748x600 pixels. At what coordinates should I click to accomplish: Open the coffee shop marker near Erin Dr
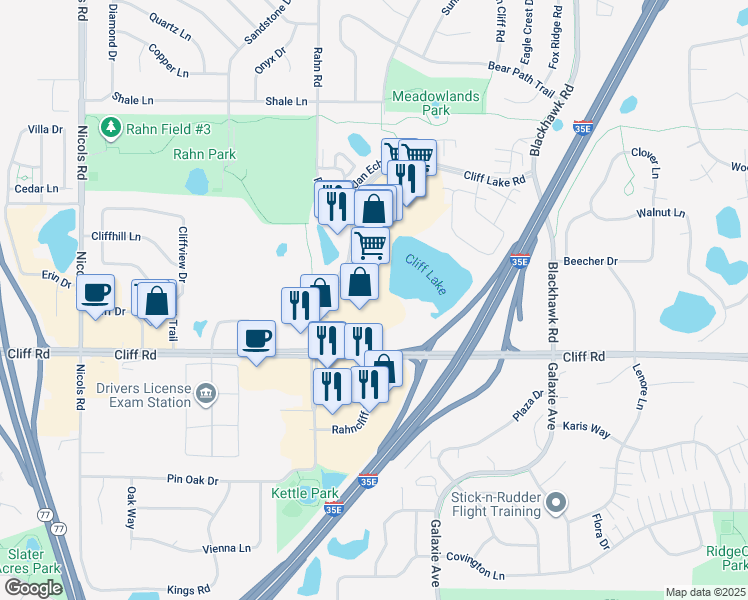(x=95, y=293)
